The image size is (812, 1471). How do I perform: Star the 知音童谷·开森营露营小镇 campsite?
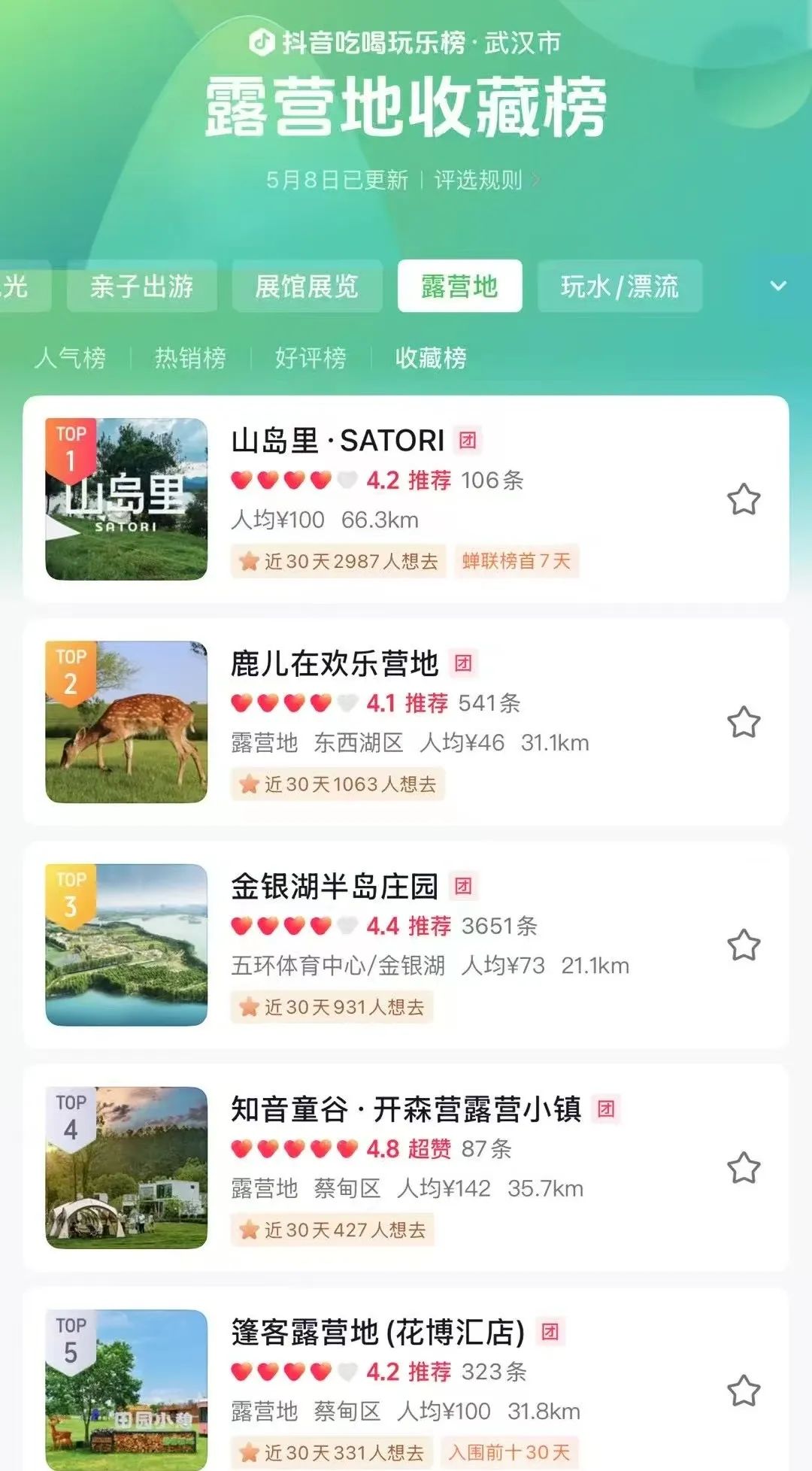(744, 1168)
